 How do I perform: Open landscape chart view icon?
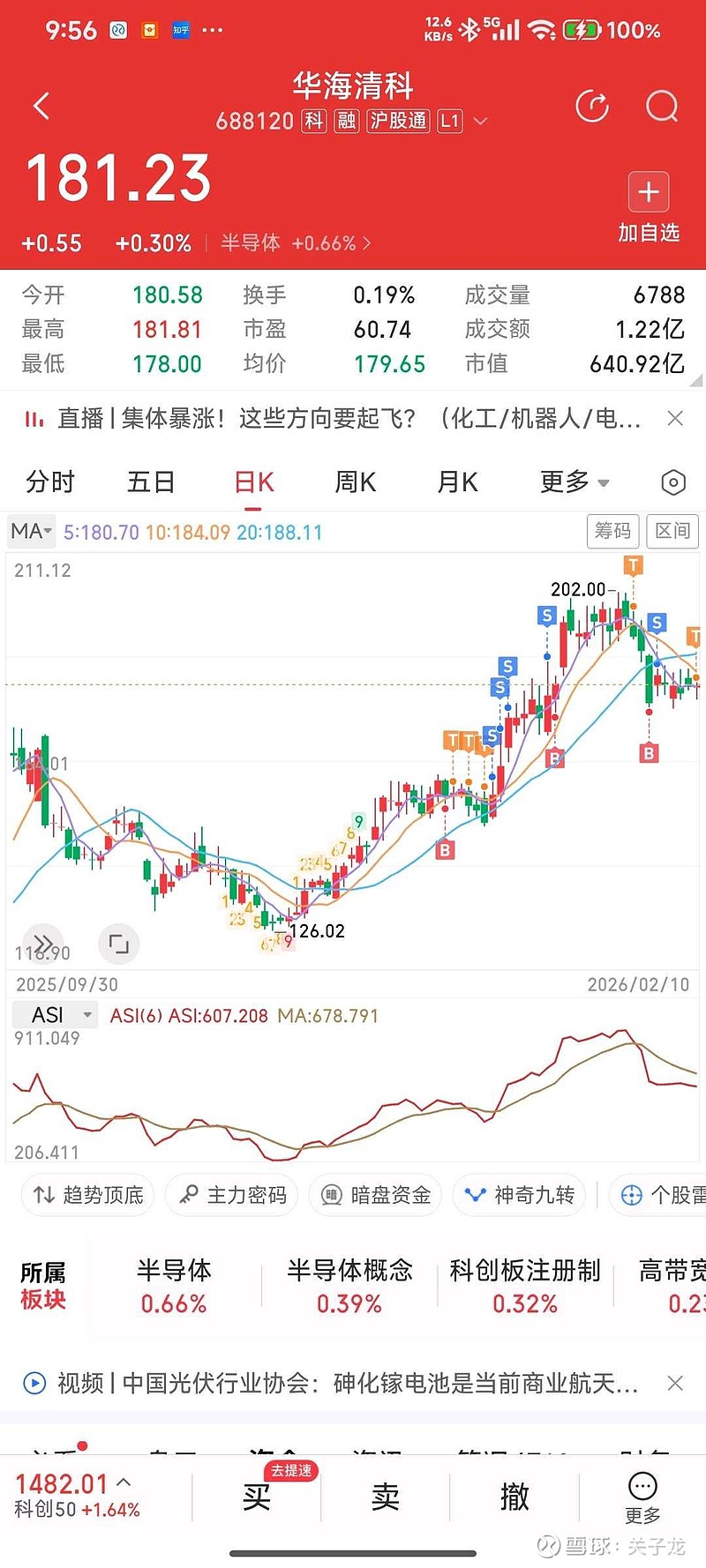118,944
